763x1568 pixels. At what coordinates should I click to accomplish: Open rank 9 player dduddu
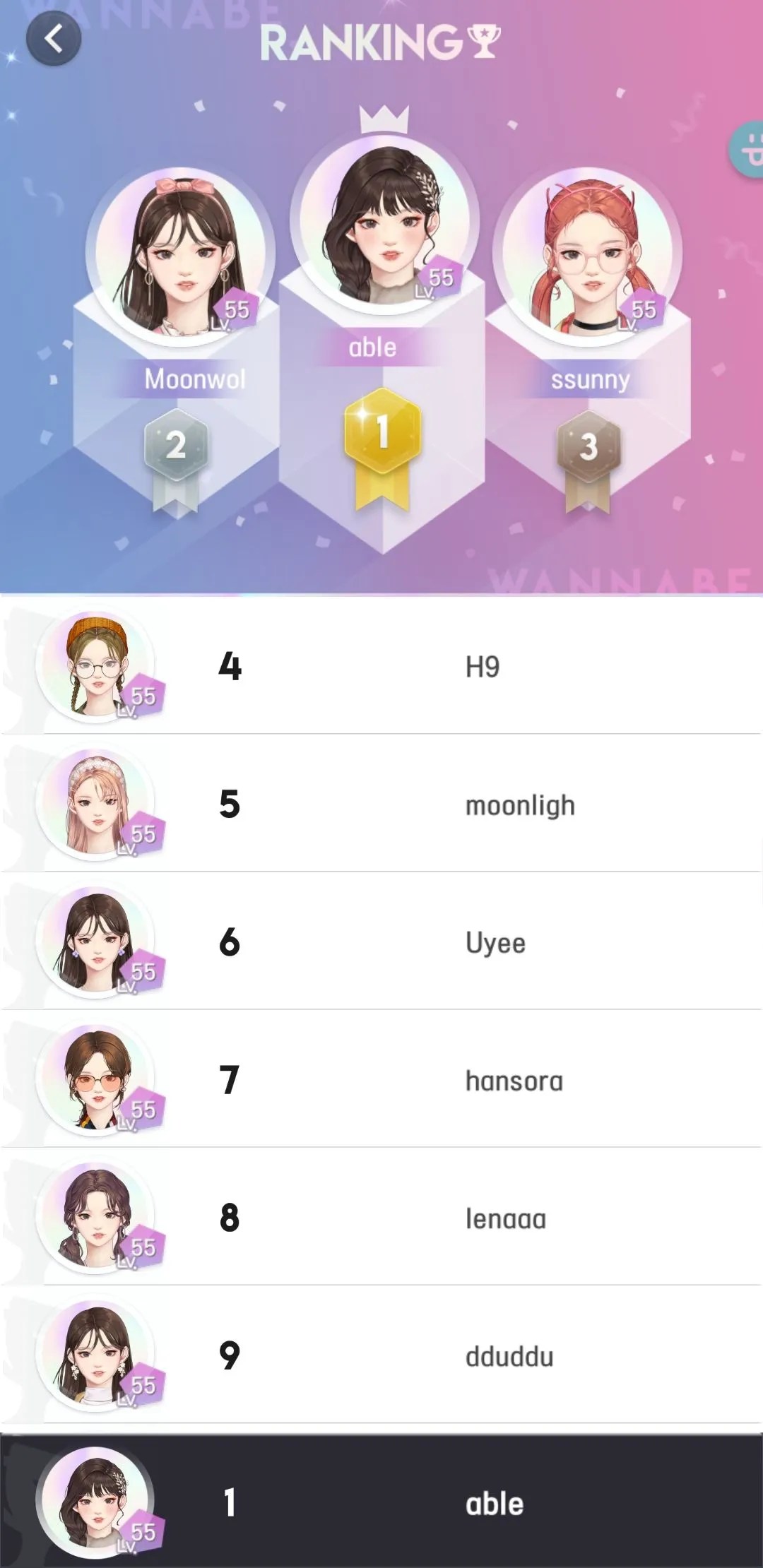tap(381, 1354)
